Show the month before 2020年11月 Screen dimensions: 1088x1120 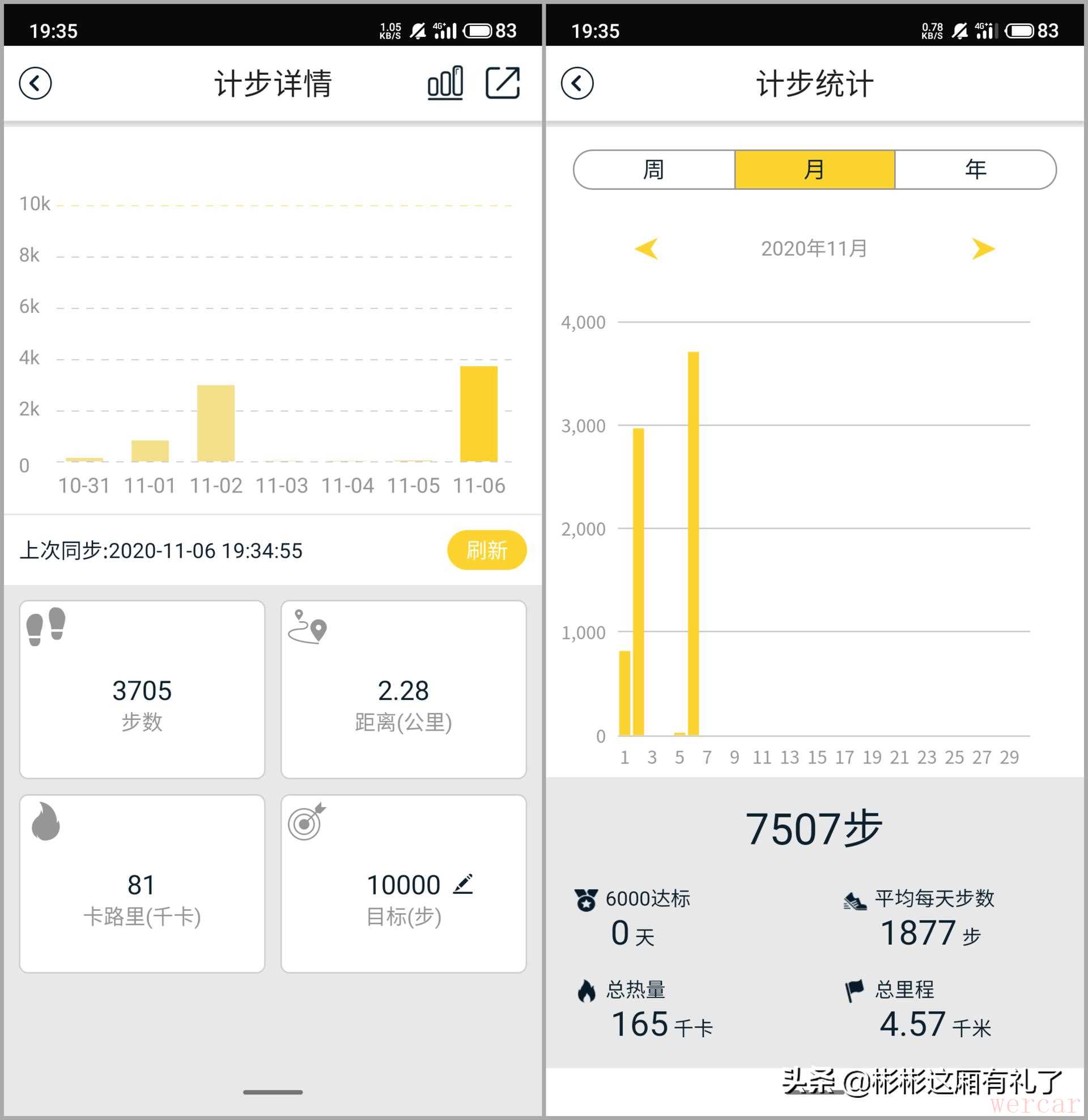coord(647,249)
